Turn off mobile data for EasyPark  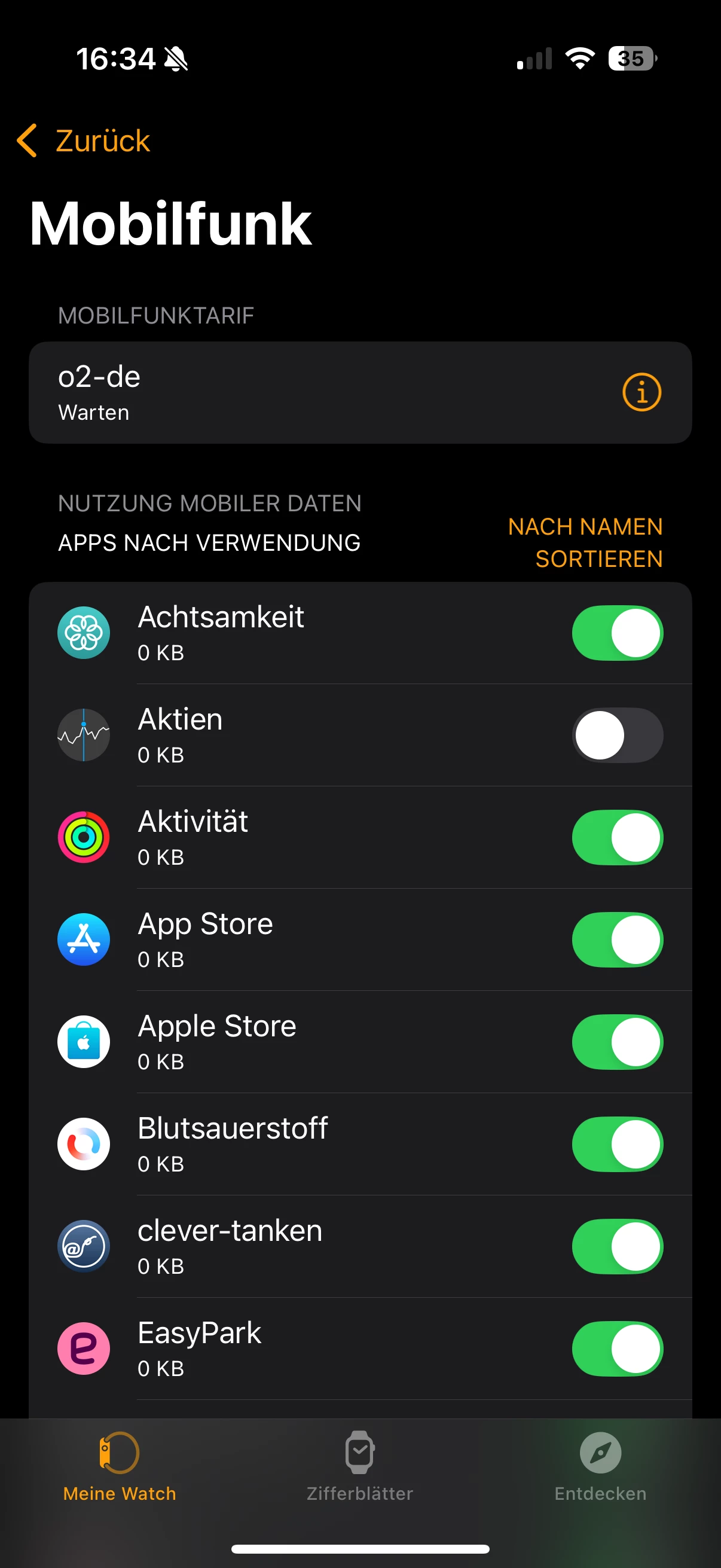pos(617,1349)
